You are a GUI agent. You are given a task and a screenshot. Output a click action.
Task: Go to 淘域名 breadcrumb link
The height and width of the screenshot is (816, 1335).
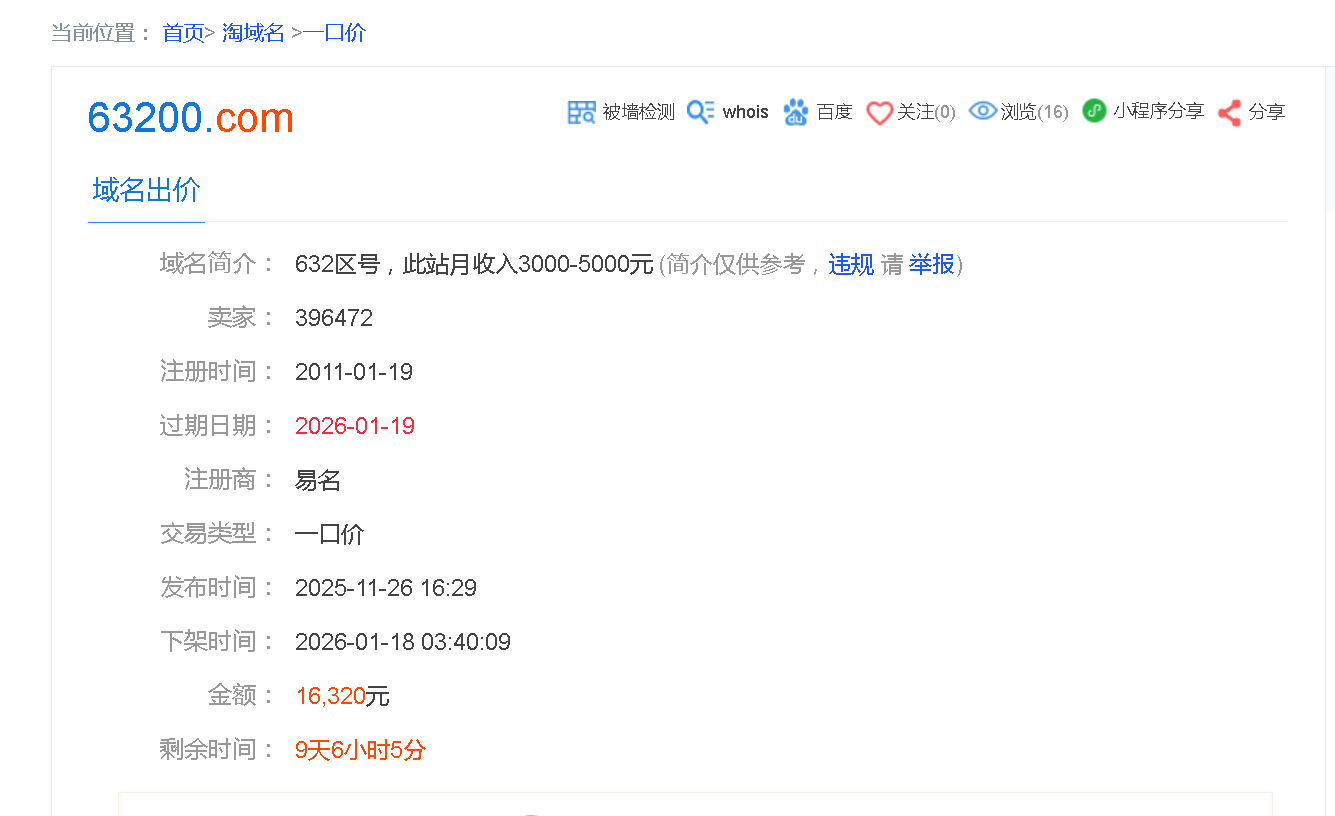point(253,33)
